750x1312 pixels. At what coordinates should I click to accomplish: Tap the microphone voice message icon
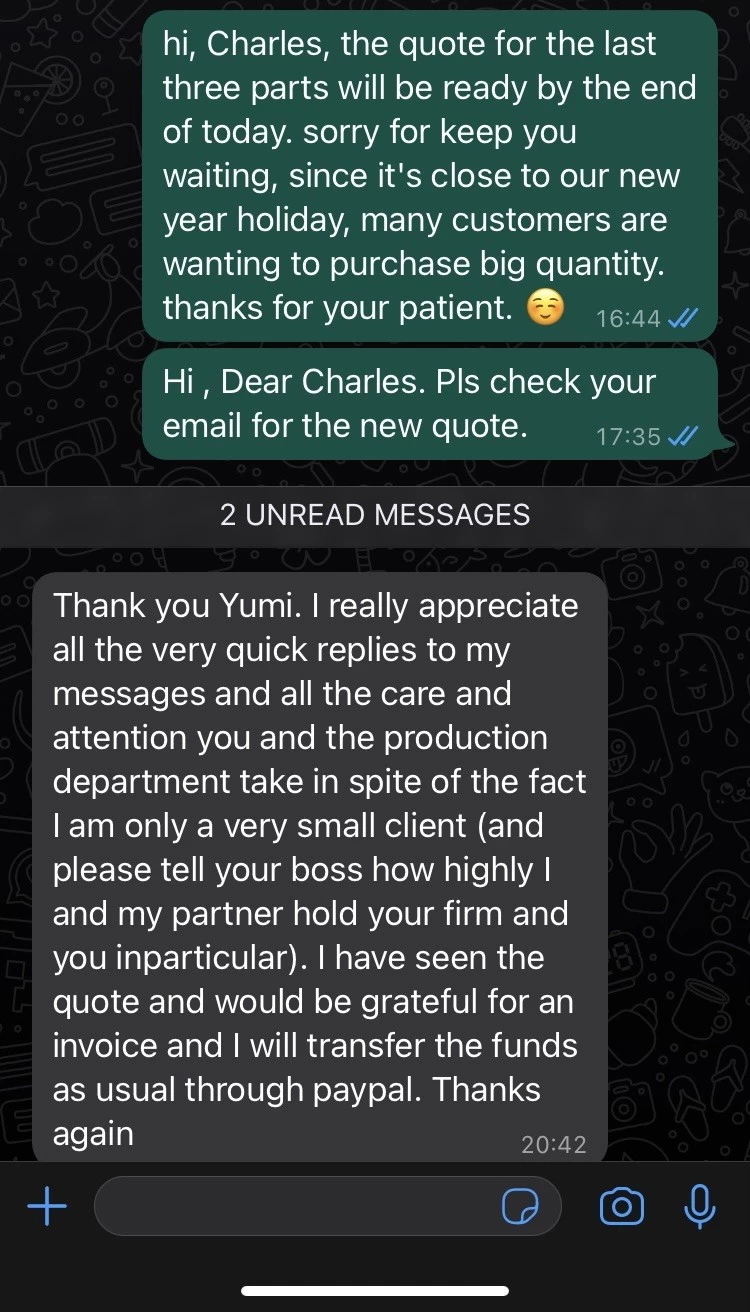click(700, 1206)
